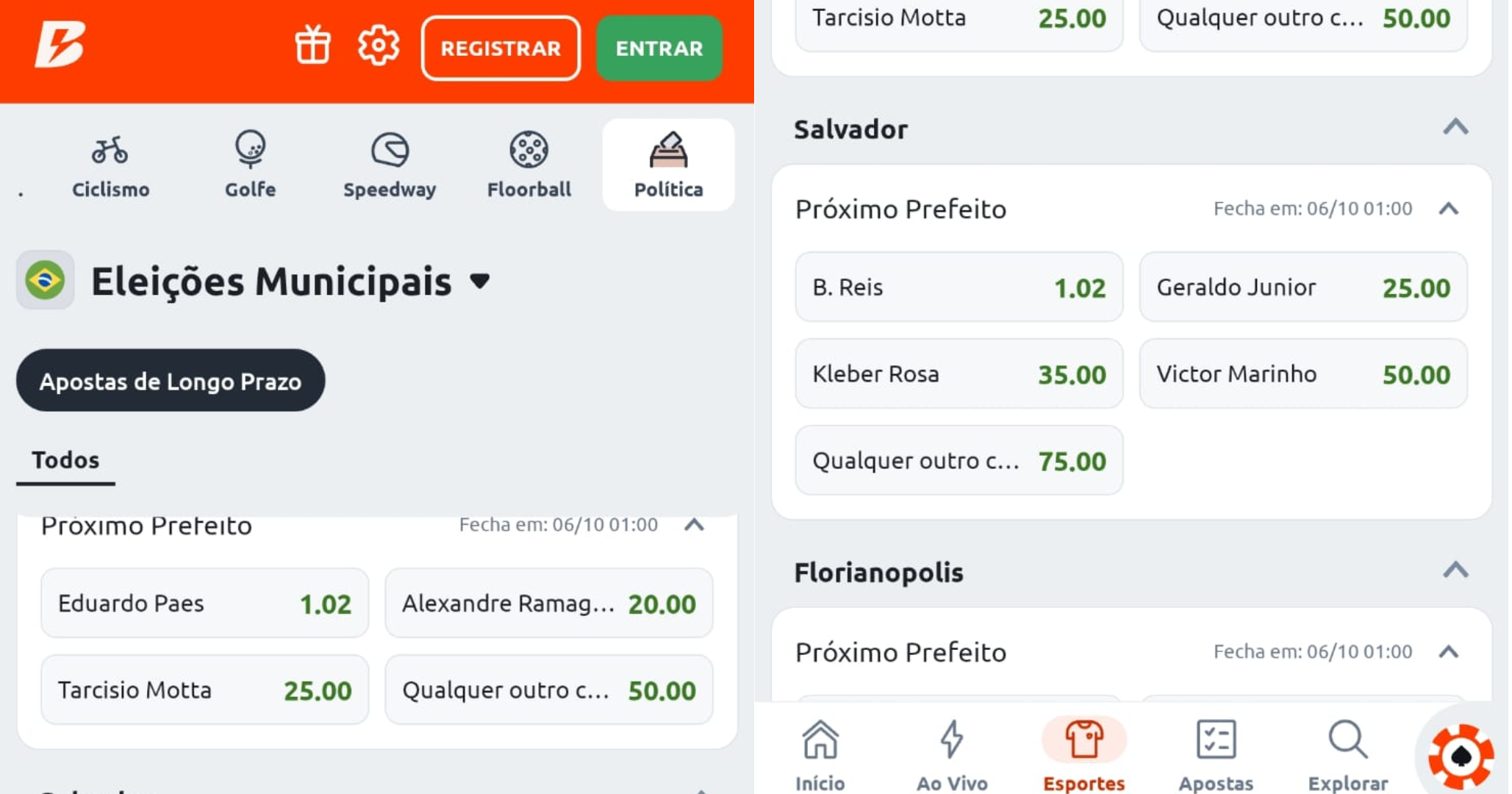Viewport: 1512px width, 794px height.
Task: Collapse the Florianopolis section
Action: (1455, 571)
